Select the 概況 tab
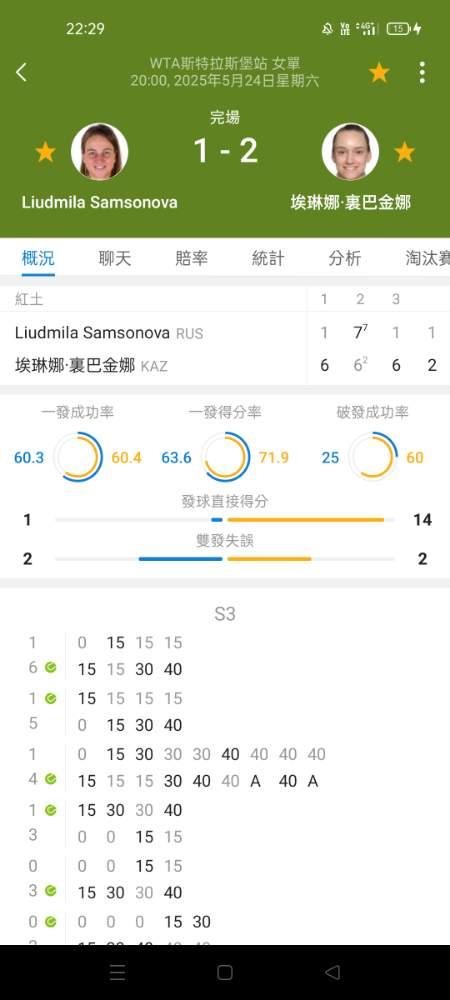 tap(38, 258)
